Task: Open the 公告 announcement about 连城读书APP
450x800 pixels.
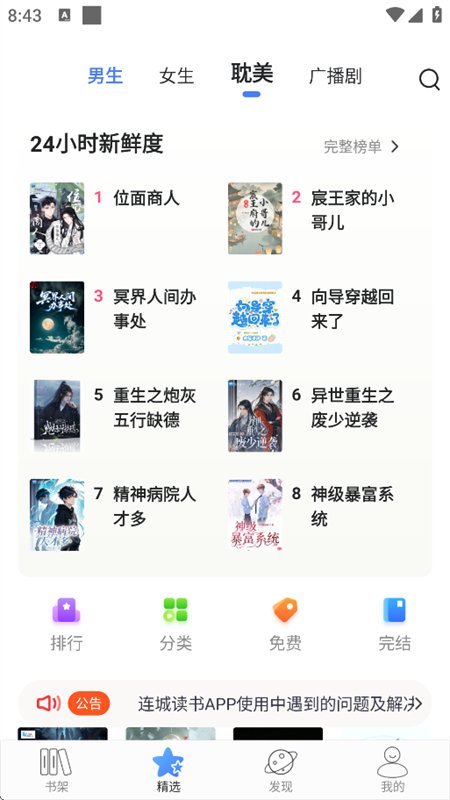Action: (224, 704)
